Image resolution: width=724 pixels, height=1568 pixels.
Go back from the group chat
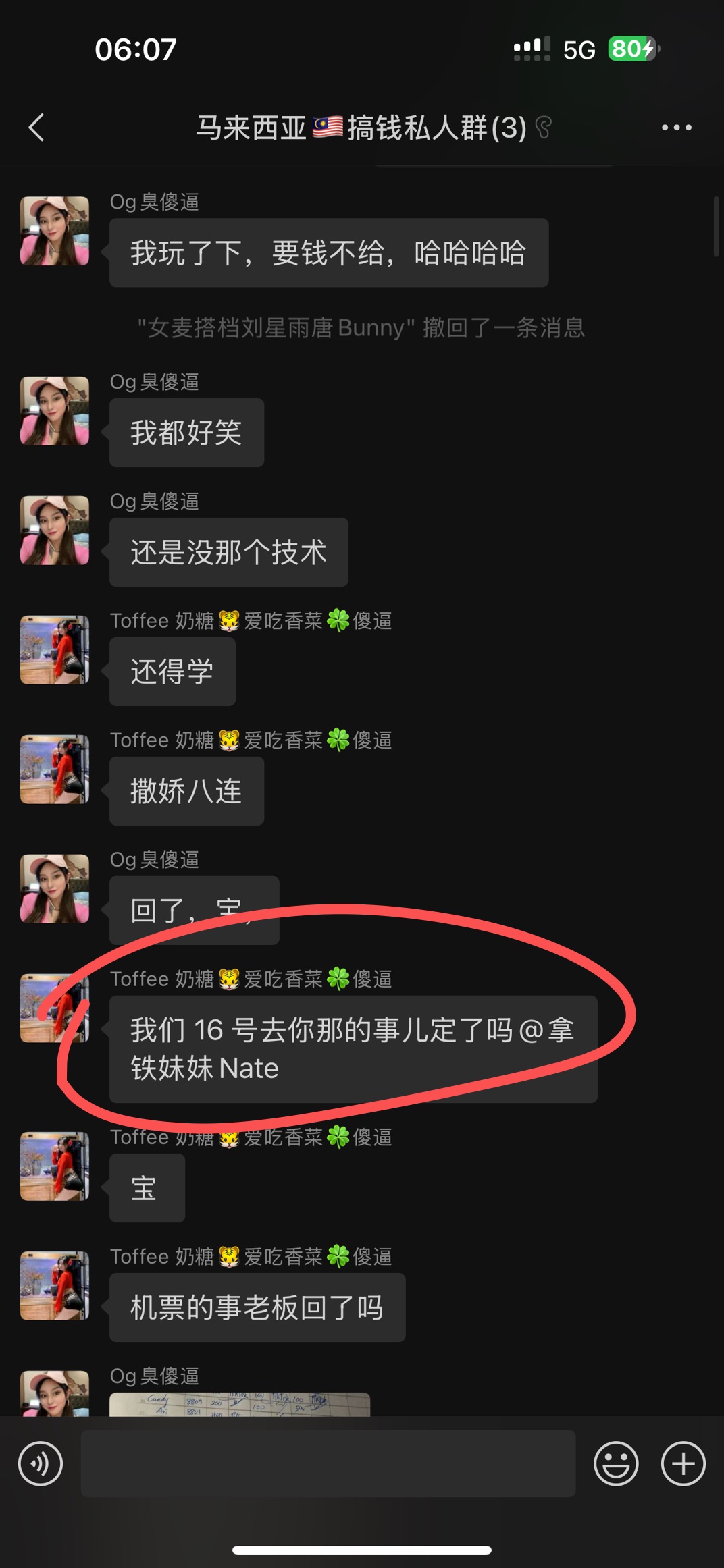(36, 128)
